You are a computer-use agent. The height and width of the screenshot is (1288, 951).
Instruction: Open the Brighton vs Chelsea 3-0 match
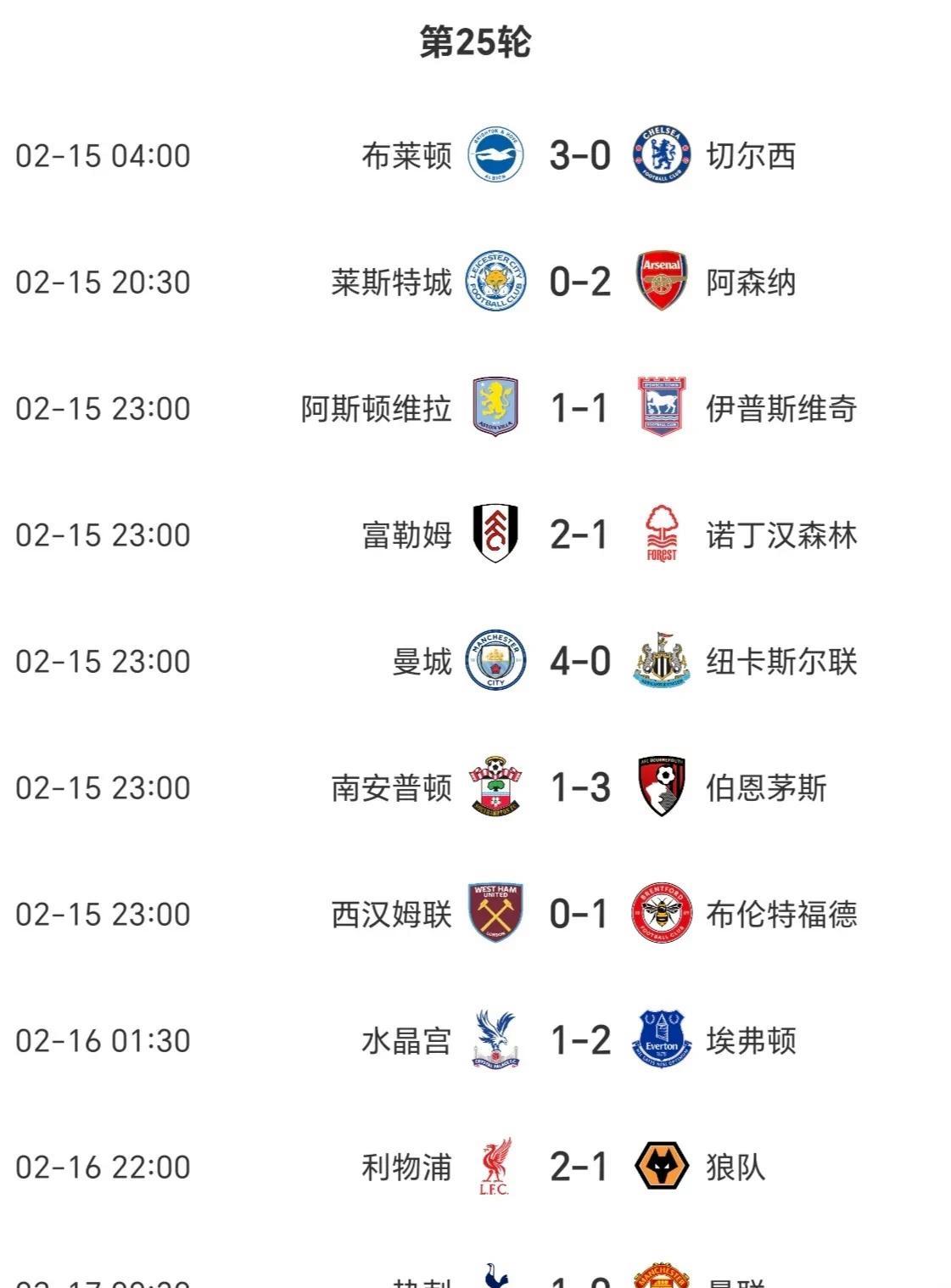tap(579, 156)
